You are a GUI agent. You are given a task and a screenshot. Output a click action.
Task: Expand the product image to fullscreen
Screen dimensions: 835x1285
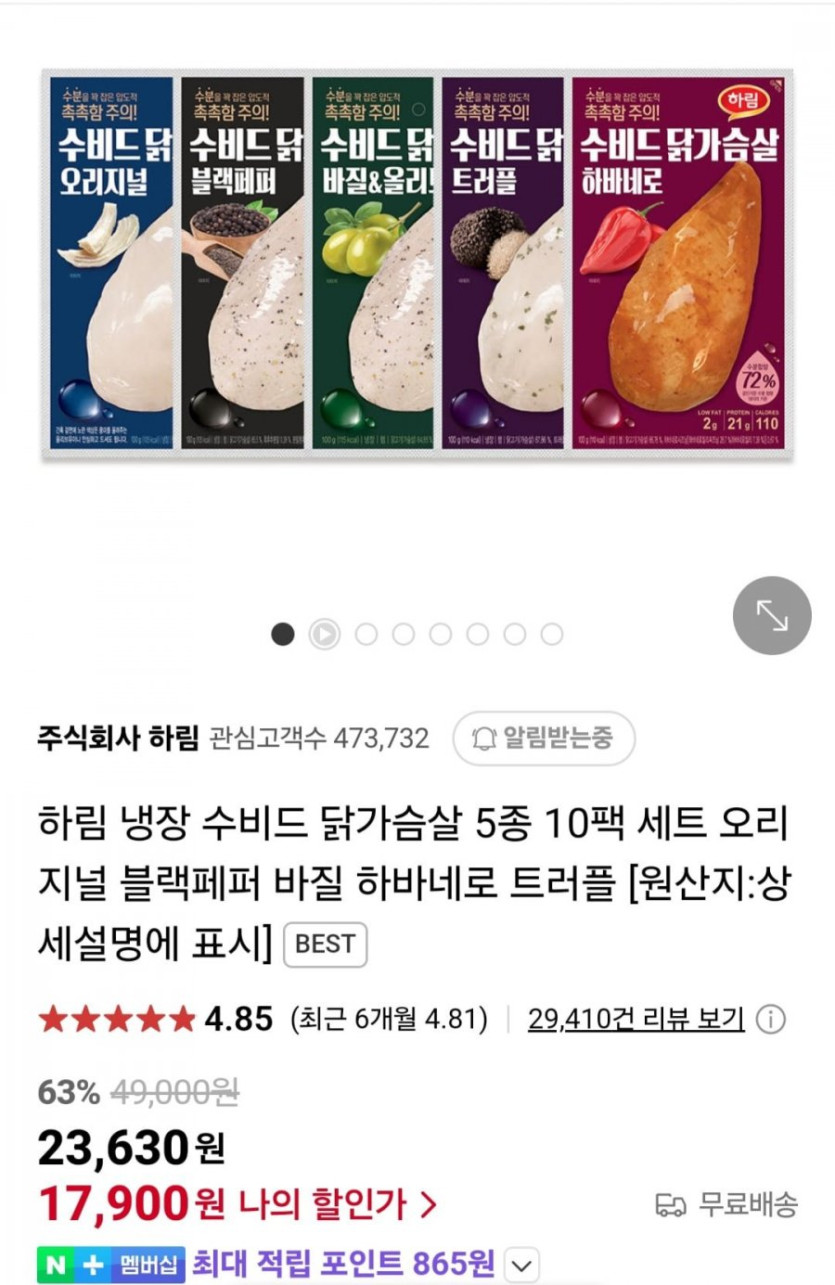click(771, 615)
